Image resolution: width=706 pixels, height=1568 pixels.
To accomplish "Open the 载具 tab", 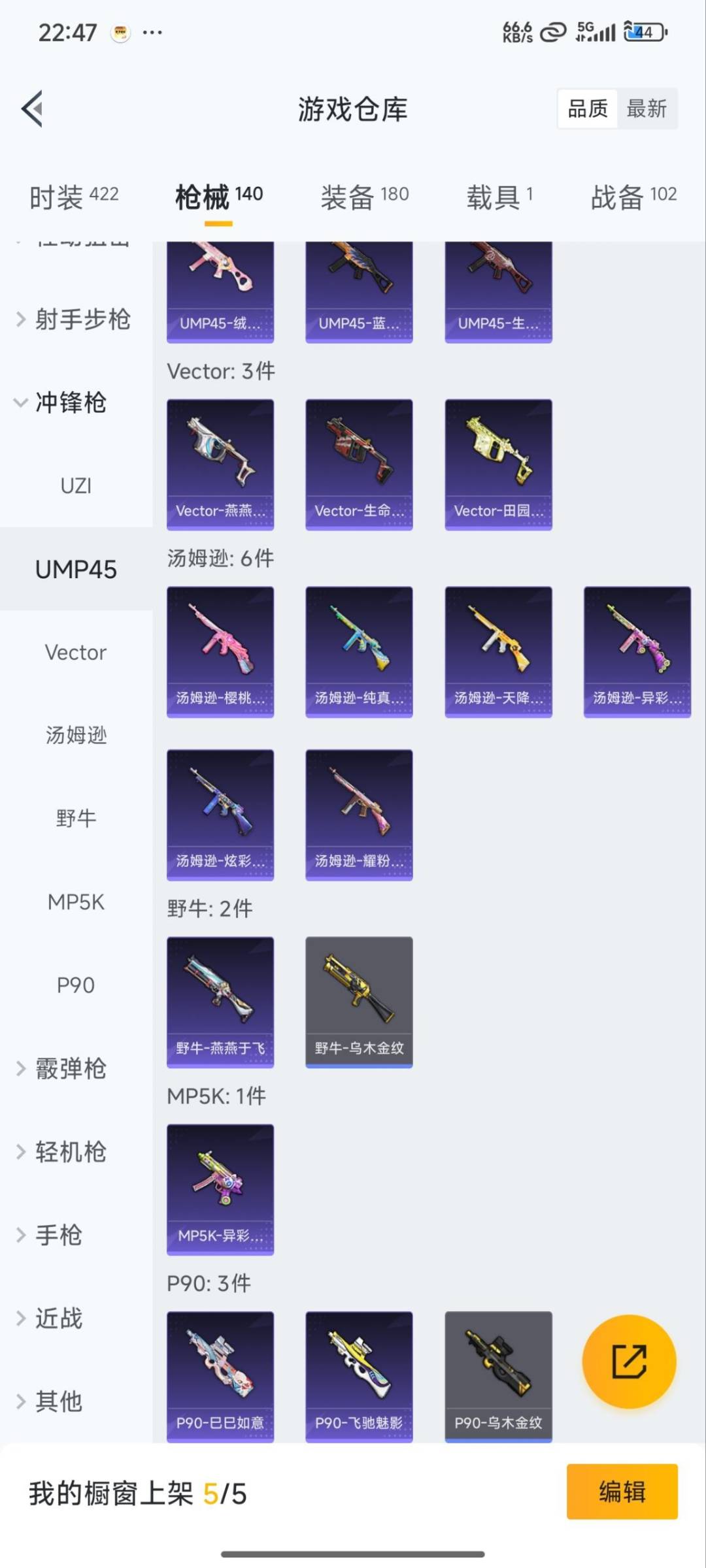I will 499,196.
